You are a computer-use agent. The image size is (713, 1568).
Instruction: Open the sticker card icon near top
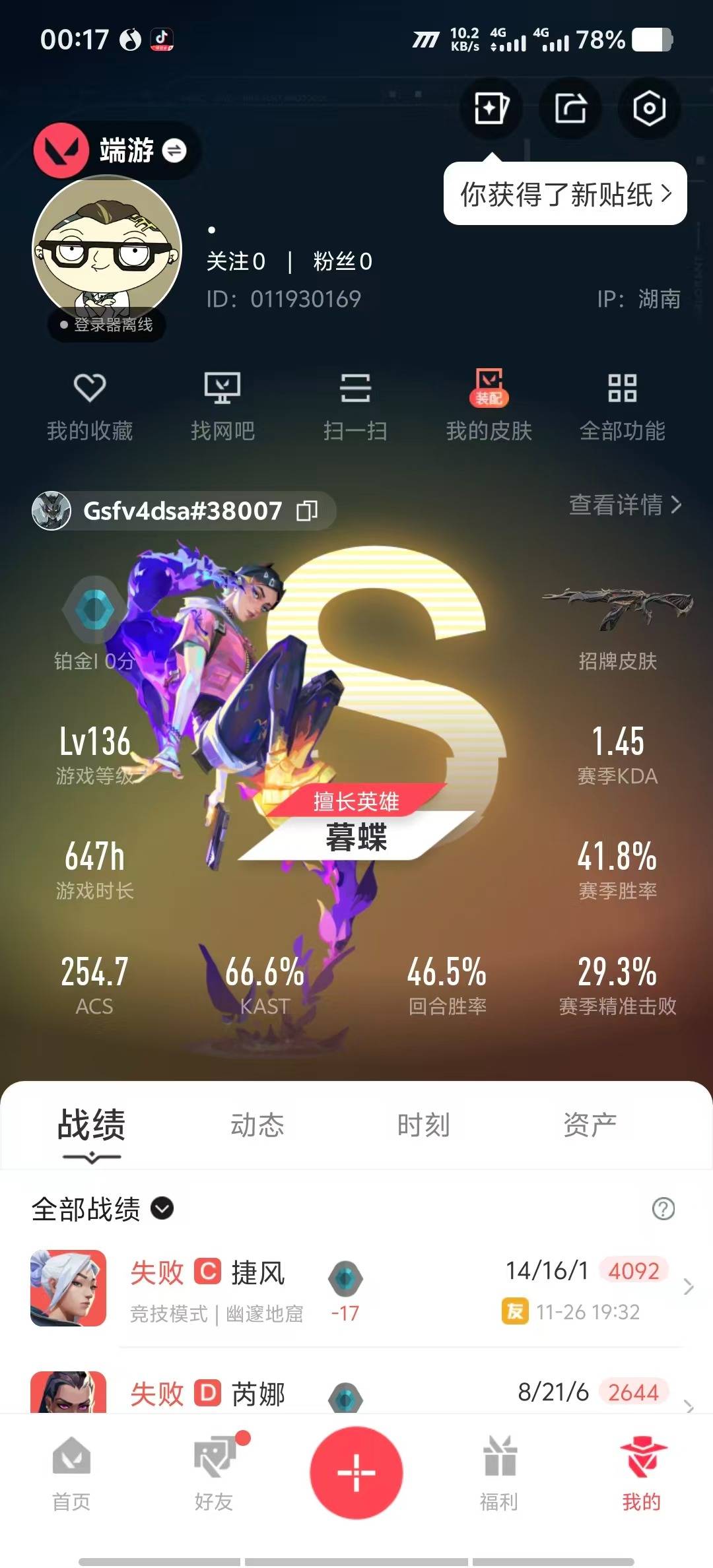(x=492, y=108)
